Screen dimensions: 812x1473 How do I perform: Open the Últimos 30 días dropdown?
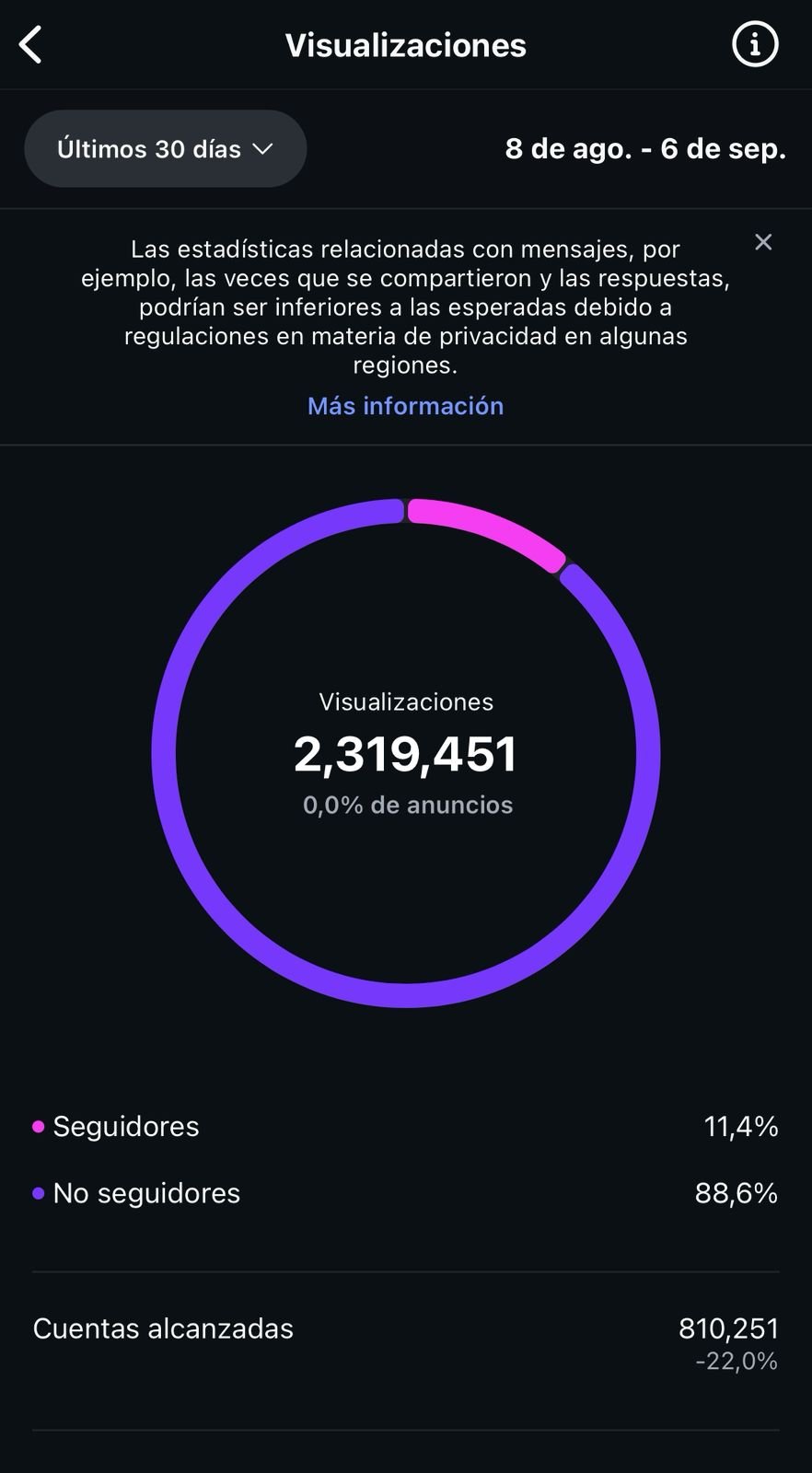pos(166,149)
